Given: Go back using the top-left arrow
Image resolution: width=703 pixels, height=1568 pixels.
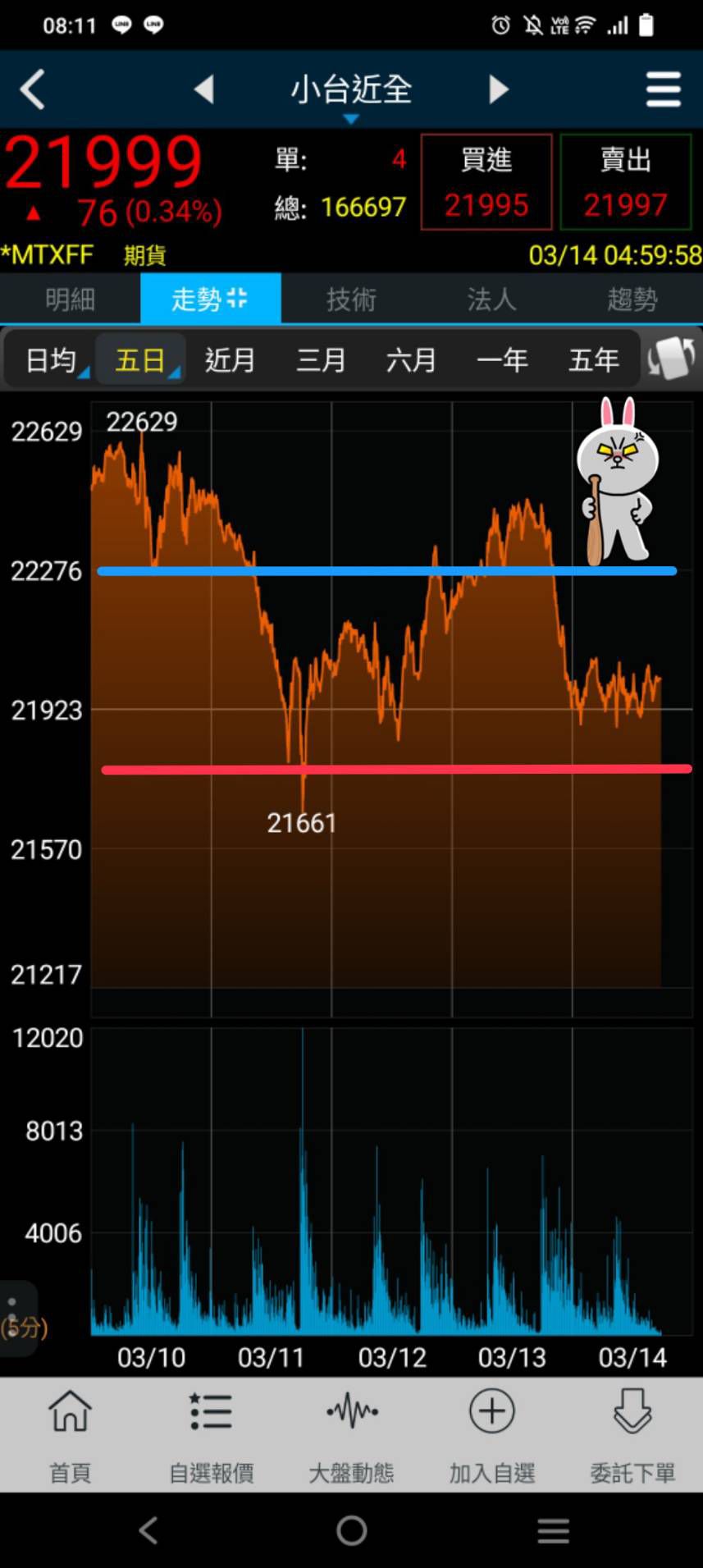Looking at the screenshot, I should (x=33, y=89).
